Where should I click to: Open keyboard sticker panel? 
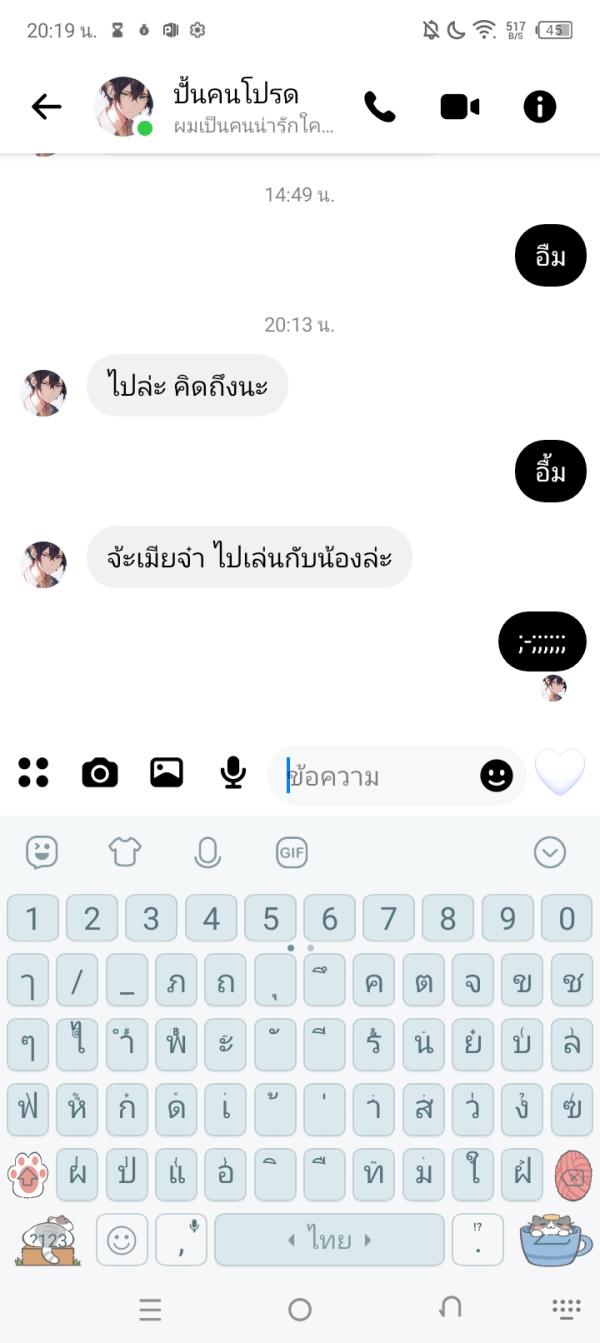tap(42, 853)
